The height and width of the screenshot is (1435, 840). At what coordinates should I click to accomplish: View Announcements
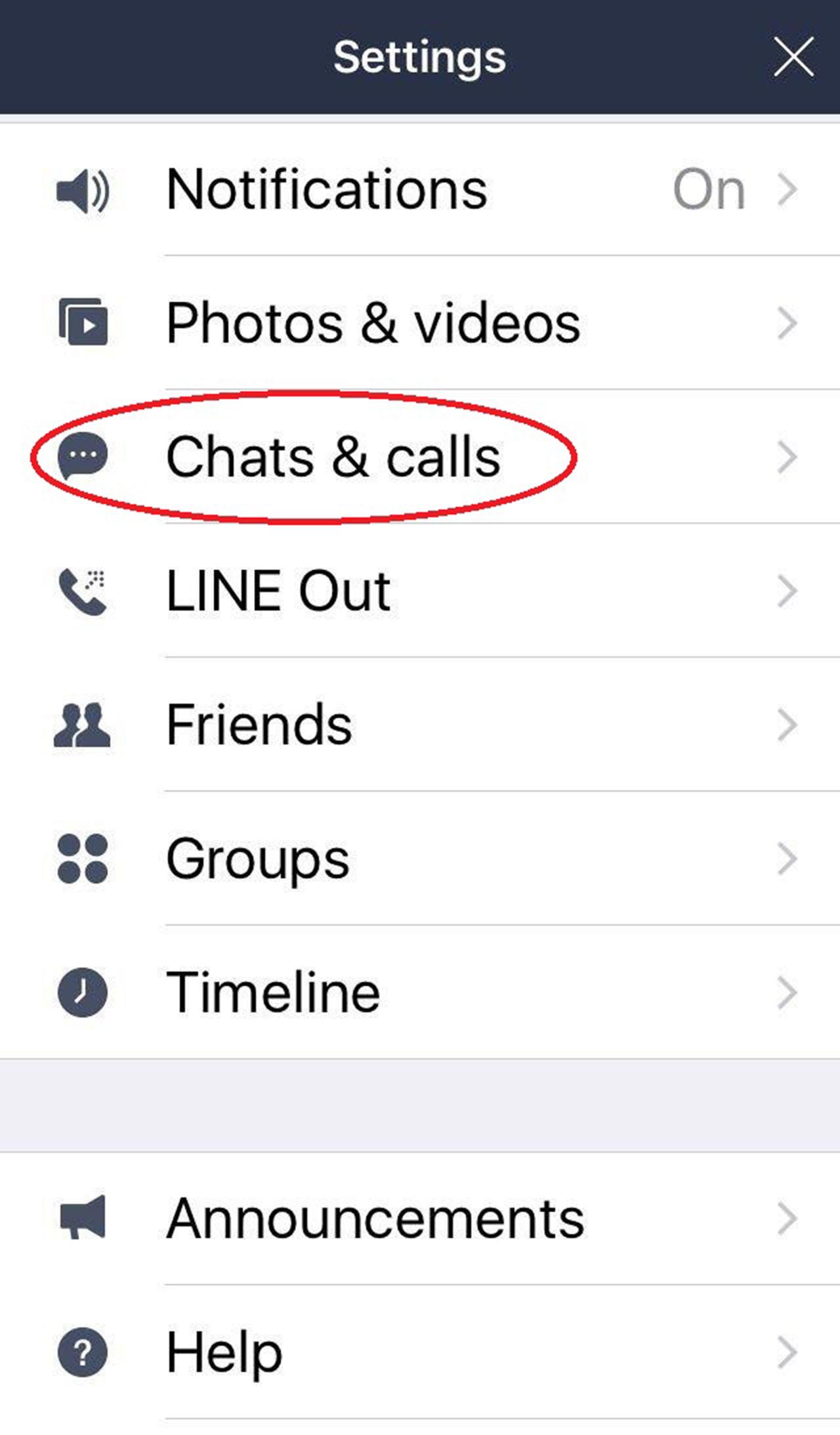[x=420, y=1218]
